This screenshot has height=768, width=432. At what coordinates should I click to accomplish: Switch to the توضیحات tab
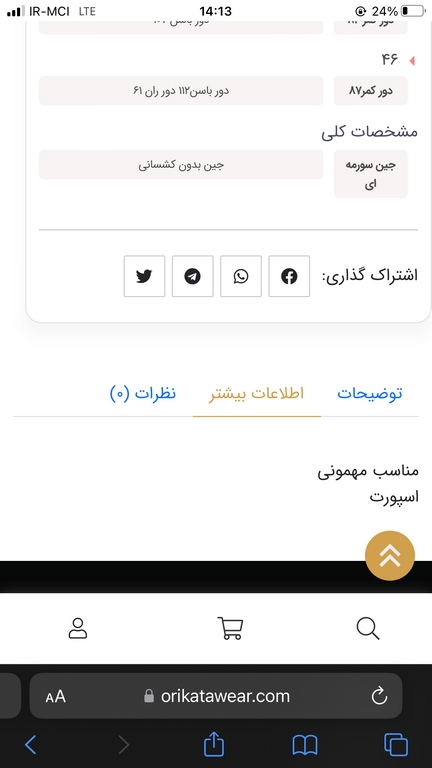(370, 393)
